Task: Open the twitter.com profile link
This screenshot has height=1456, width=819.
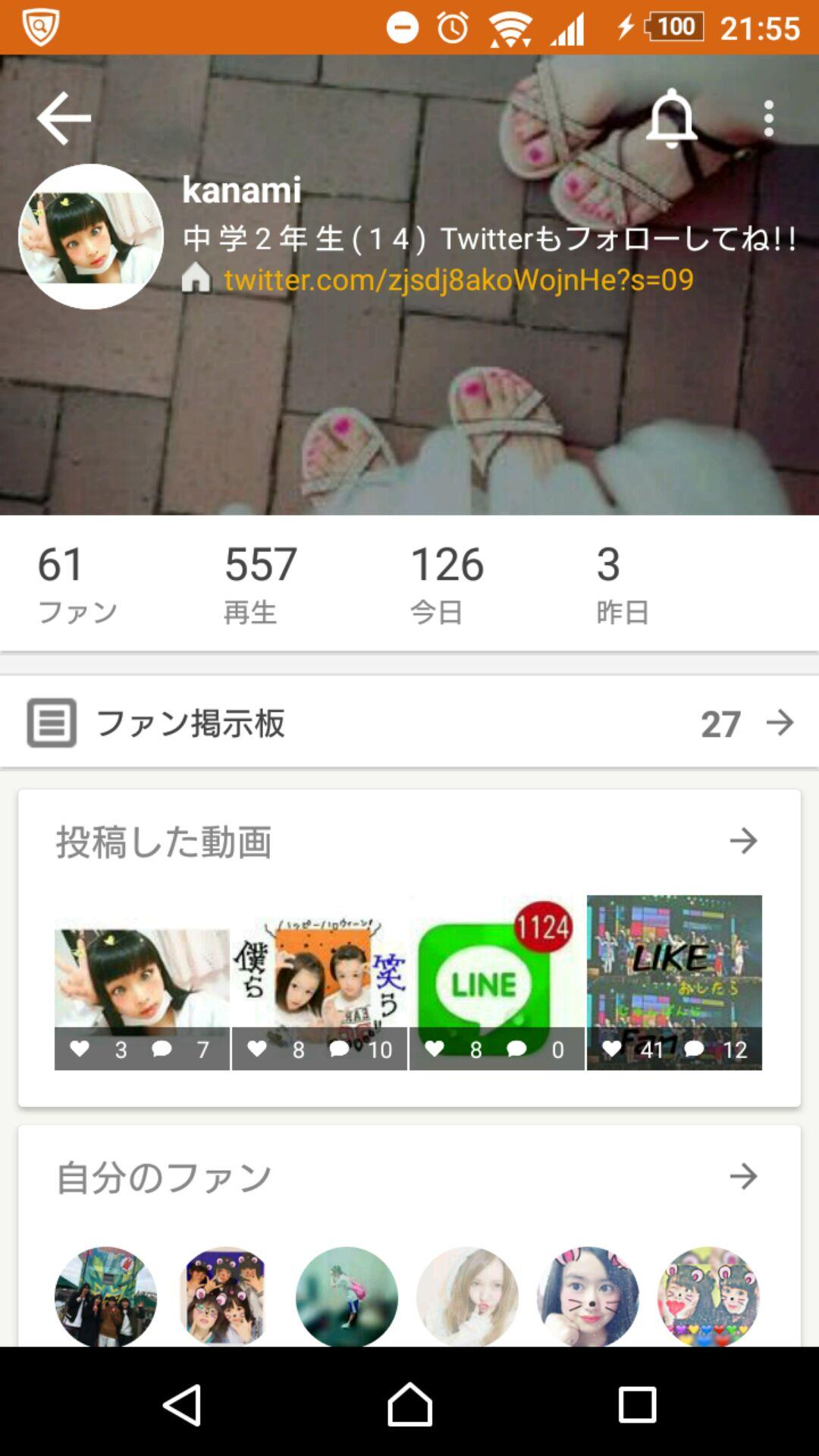Action: coord(459,280)
